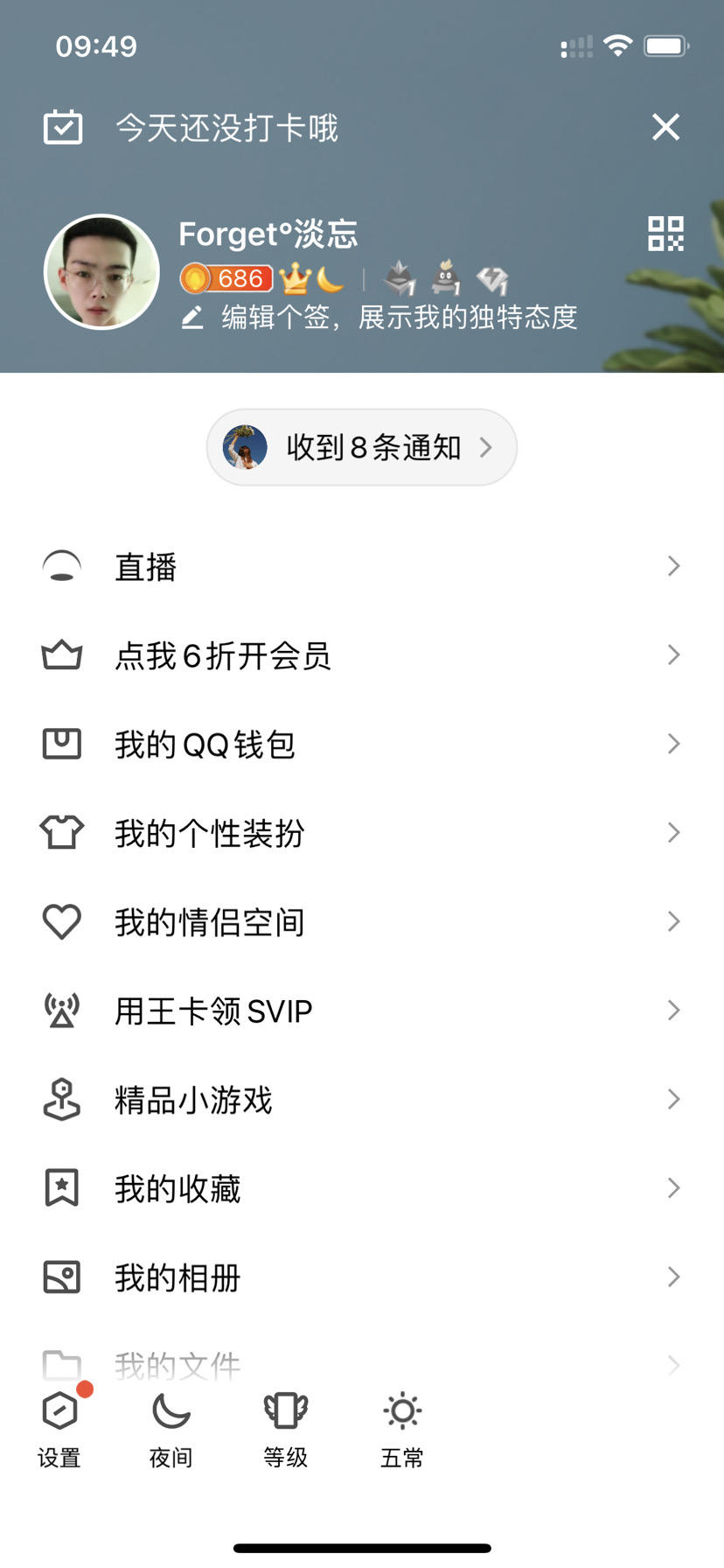Open 设置 settings
The image size is (724, 1568).
(x=59, y=1426)
